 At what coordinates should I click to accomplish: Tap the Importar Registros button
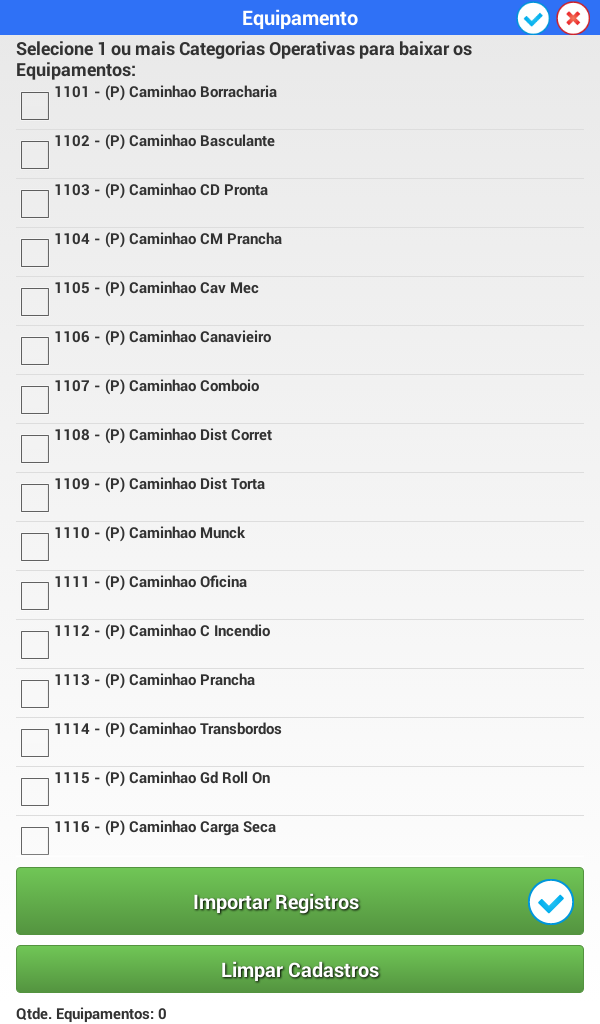(276, 902)
